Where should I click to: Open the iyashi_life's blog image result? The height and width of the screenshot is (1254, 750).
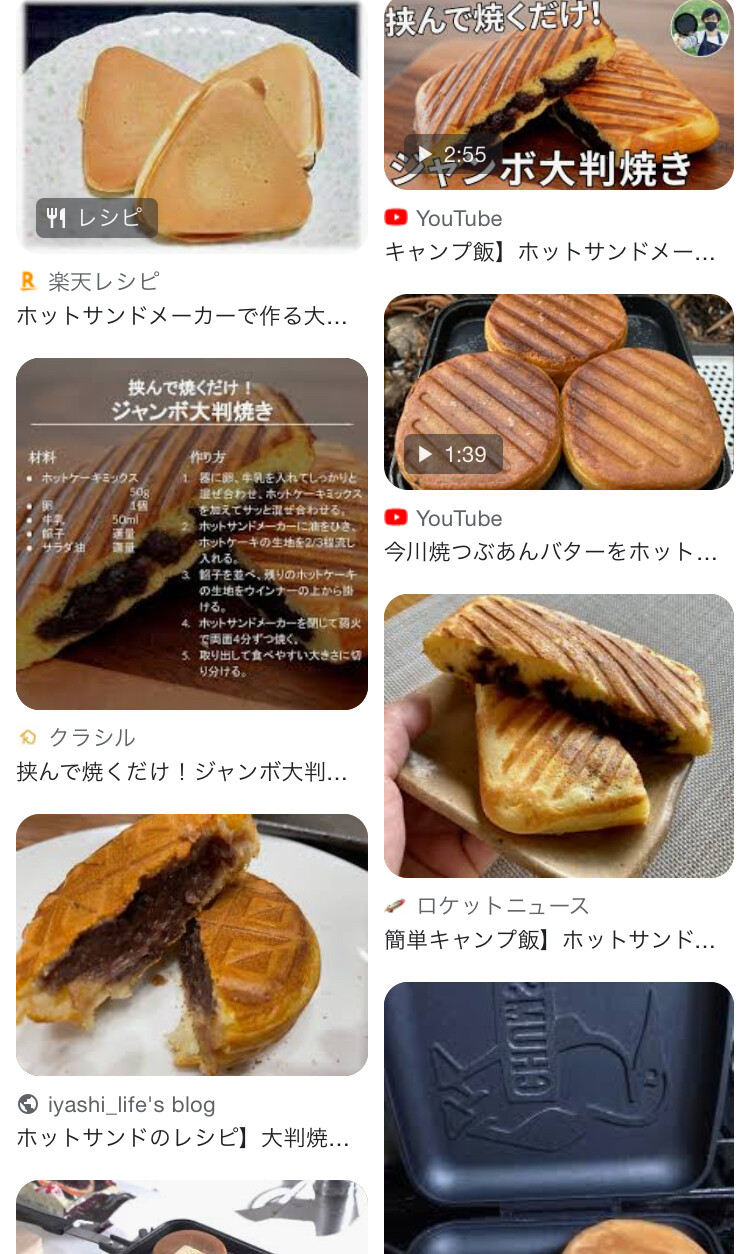pos(191,944)
